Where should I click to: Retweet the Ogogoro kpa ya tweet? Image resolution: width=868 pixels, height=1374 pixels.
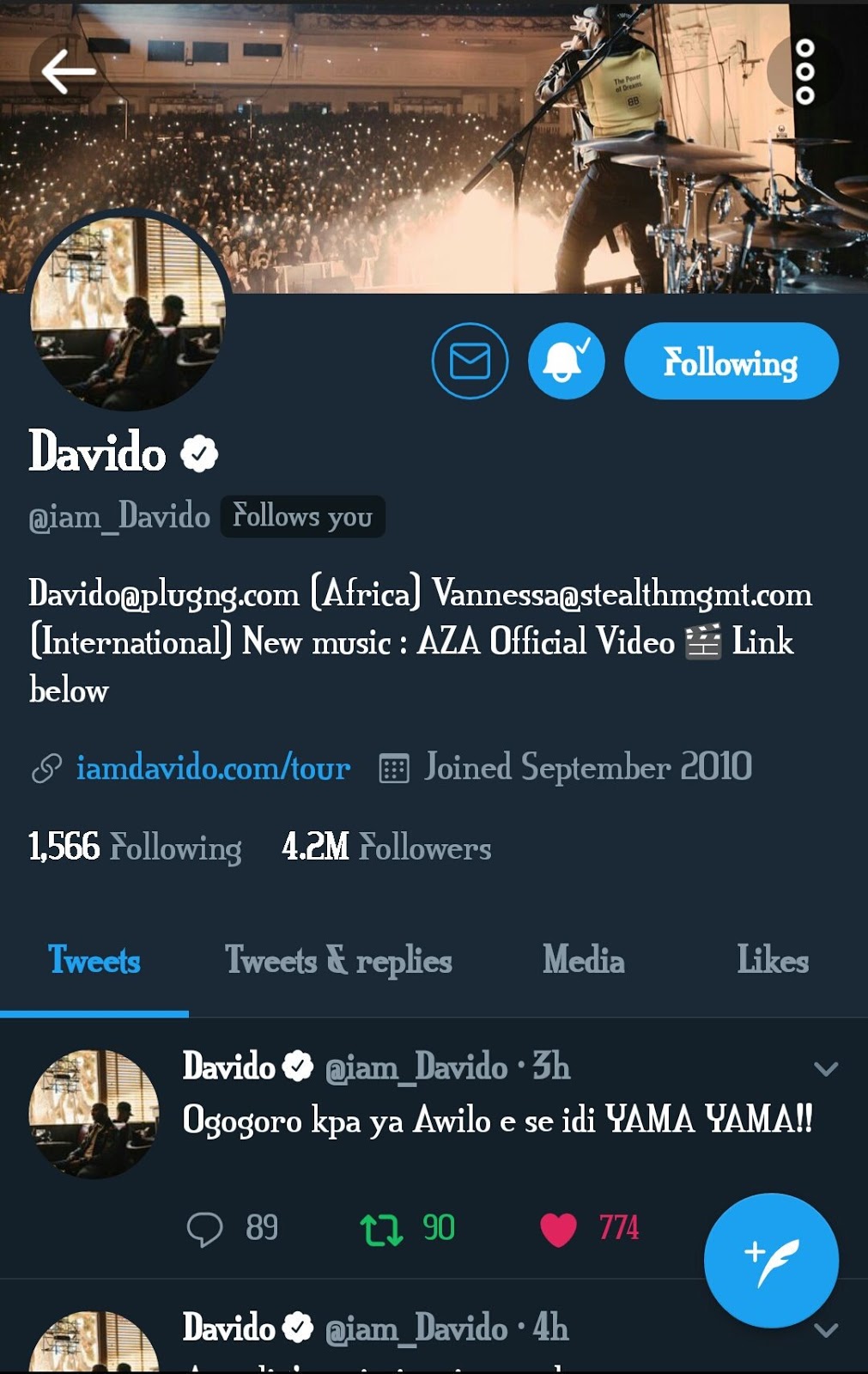click(x=381, y=1229)
